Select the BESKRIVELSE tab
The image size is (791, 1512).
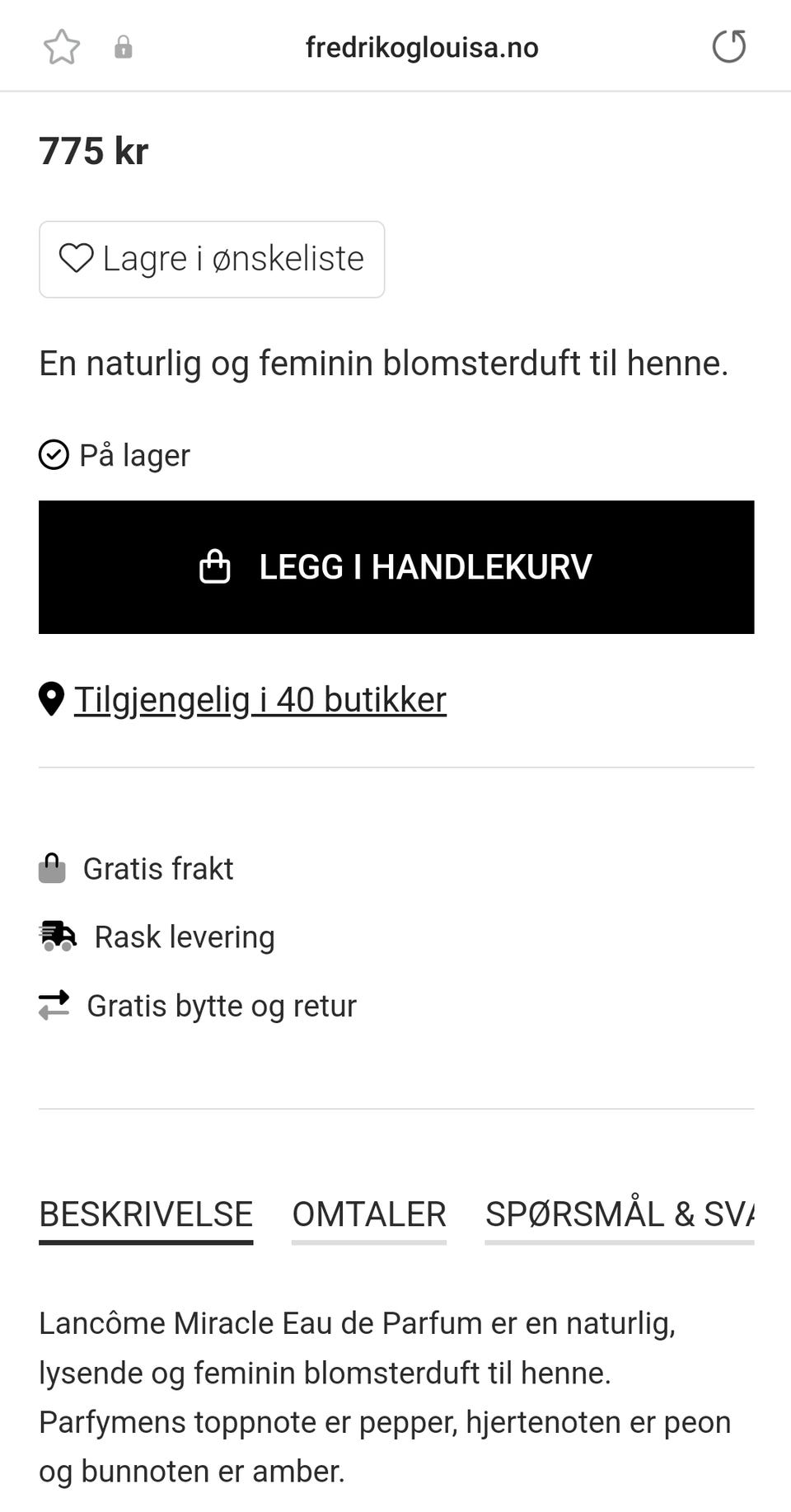[146, 1214]
